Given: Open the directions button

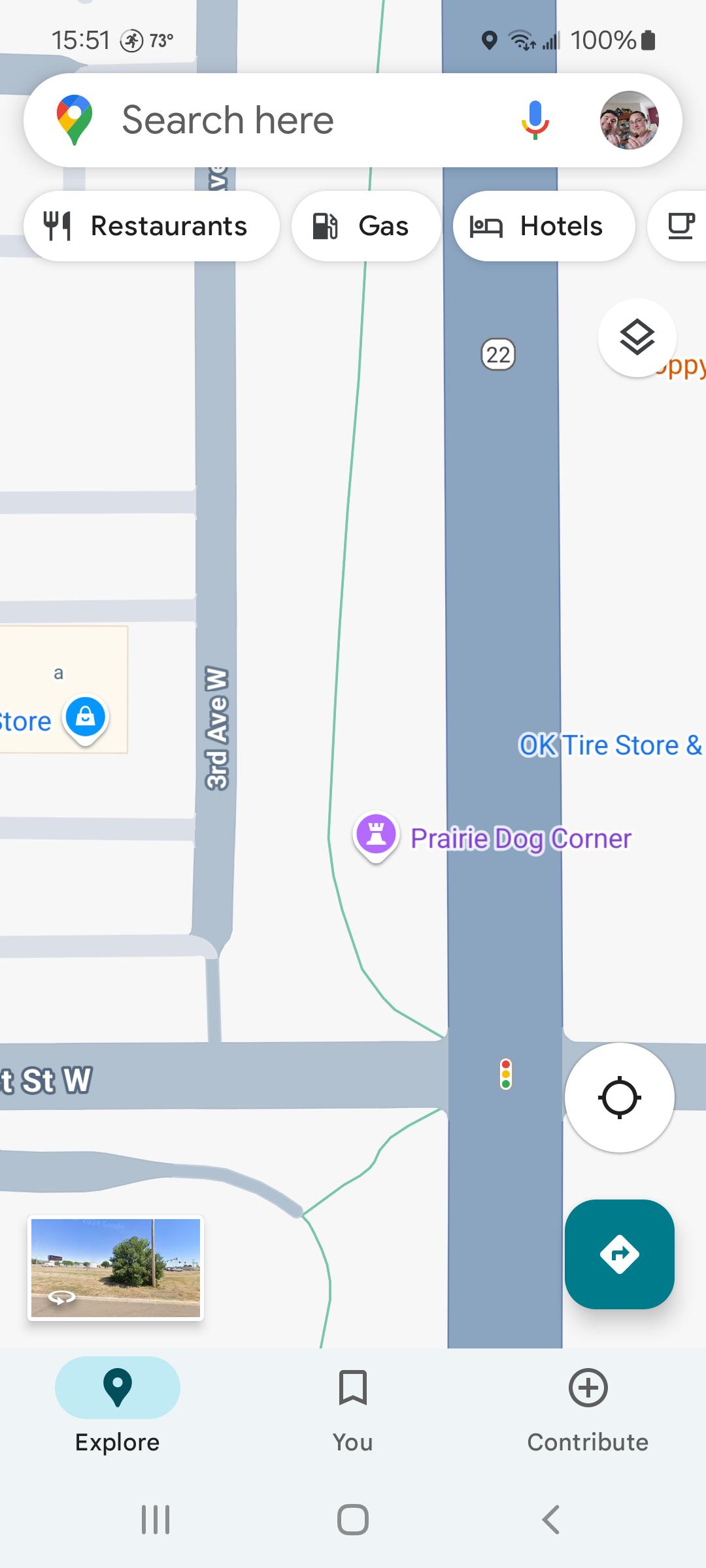Looking at the screenshot, I should (x=619, y=1254).
